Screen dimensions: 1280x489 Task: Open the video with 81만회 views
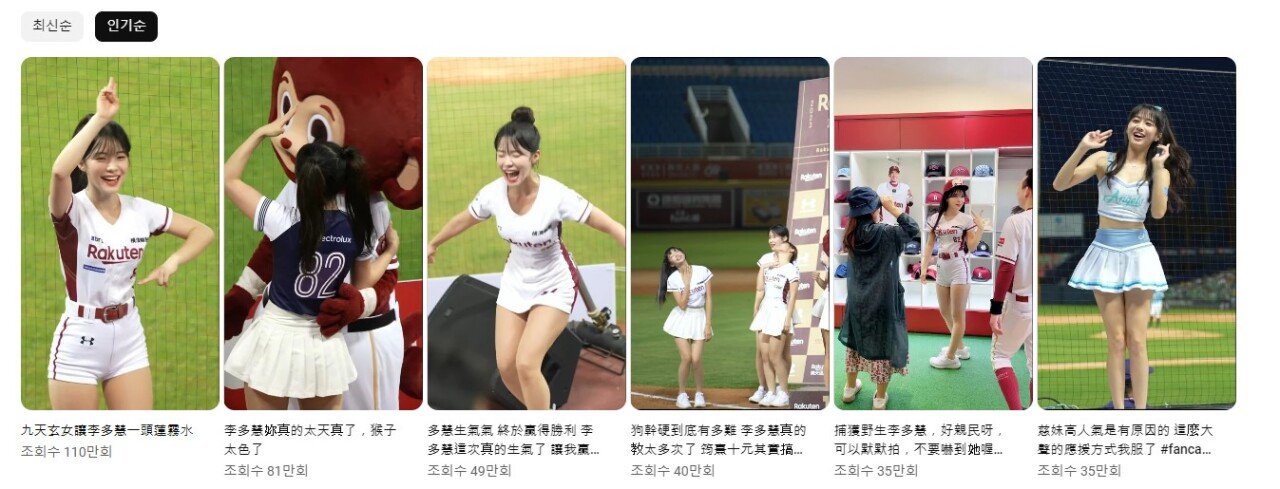pyautogui.click(x=323, y=233)
